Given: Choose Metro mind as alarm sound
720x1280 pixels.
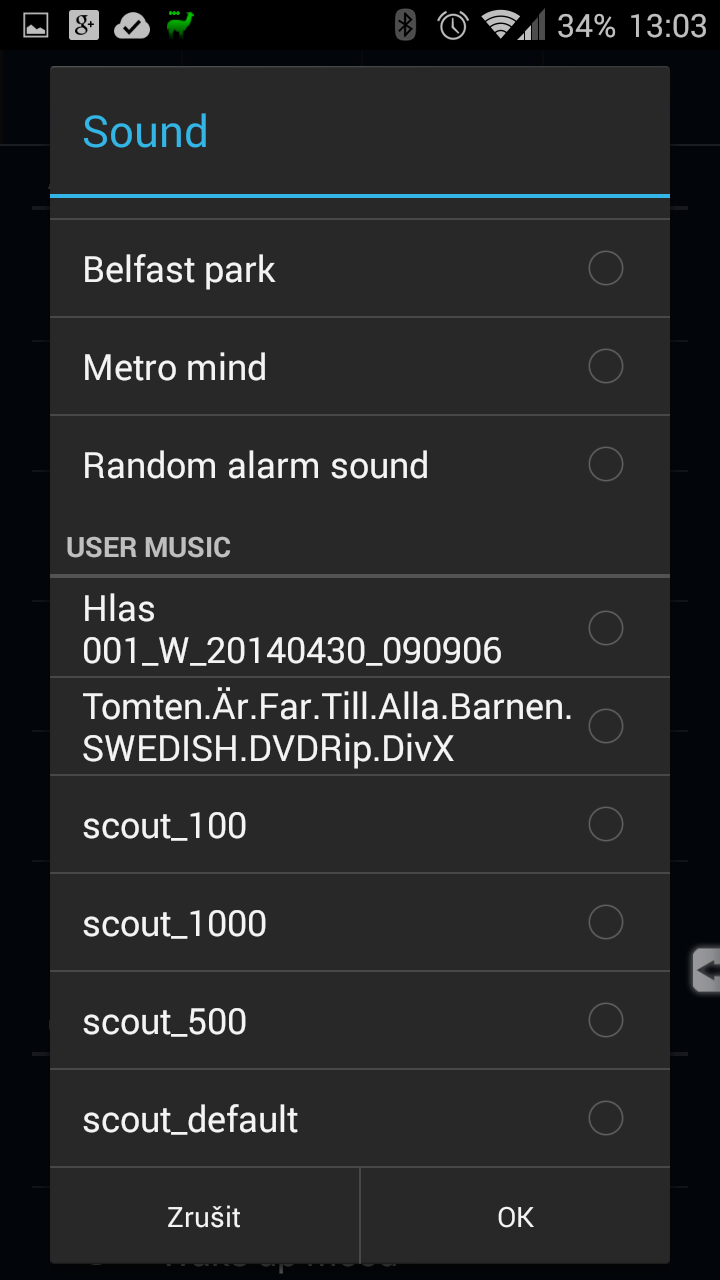Looking at the screenshot, I should tap(359, 367).
